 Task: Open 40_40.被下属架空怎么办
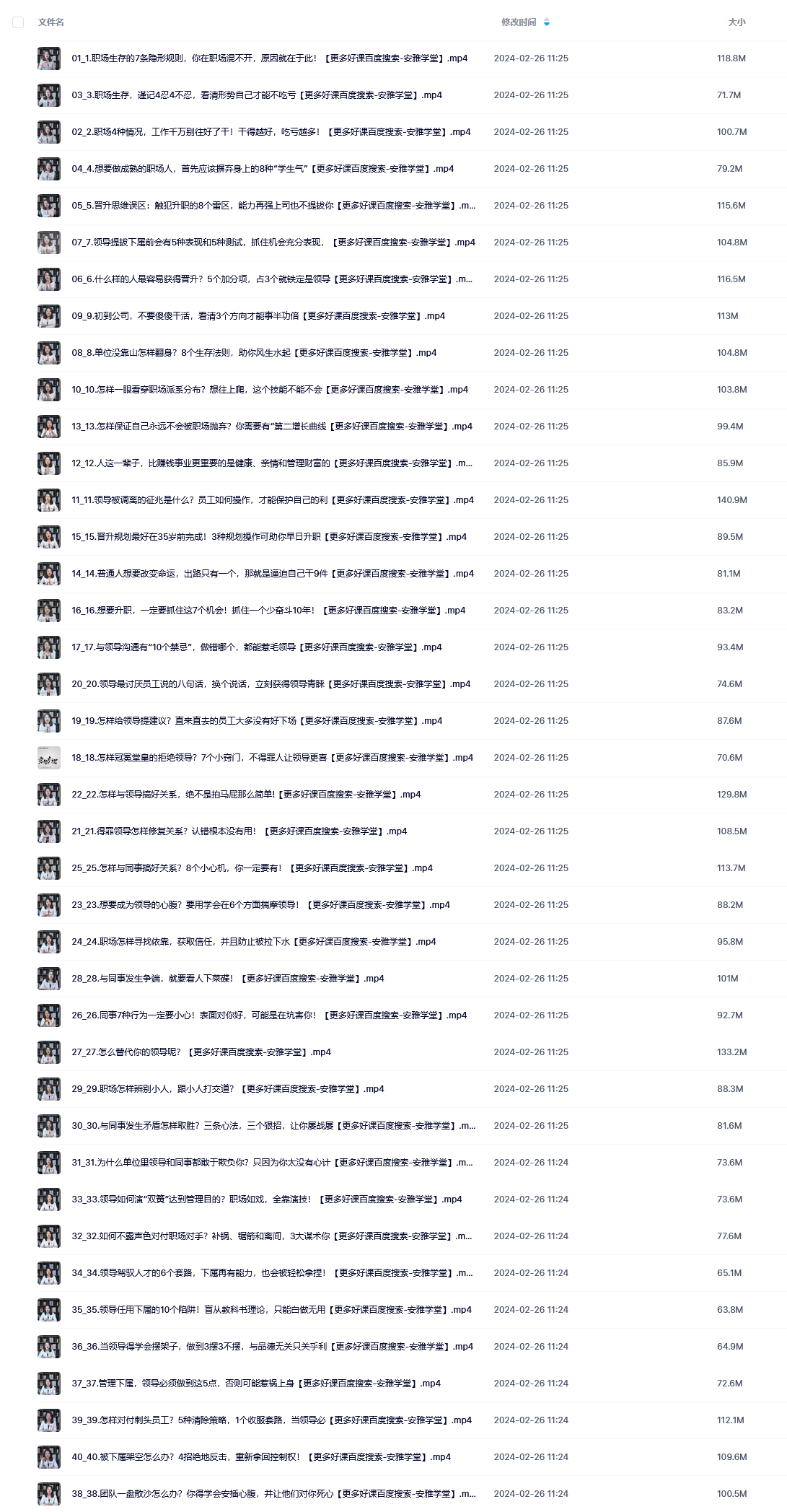click(x=261, y=1457)
